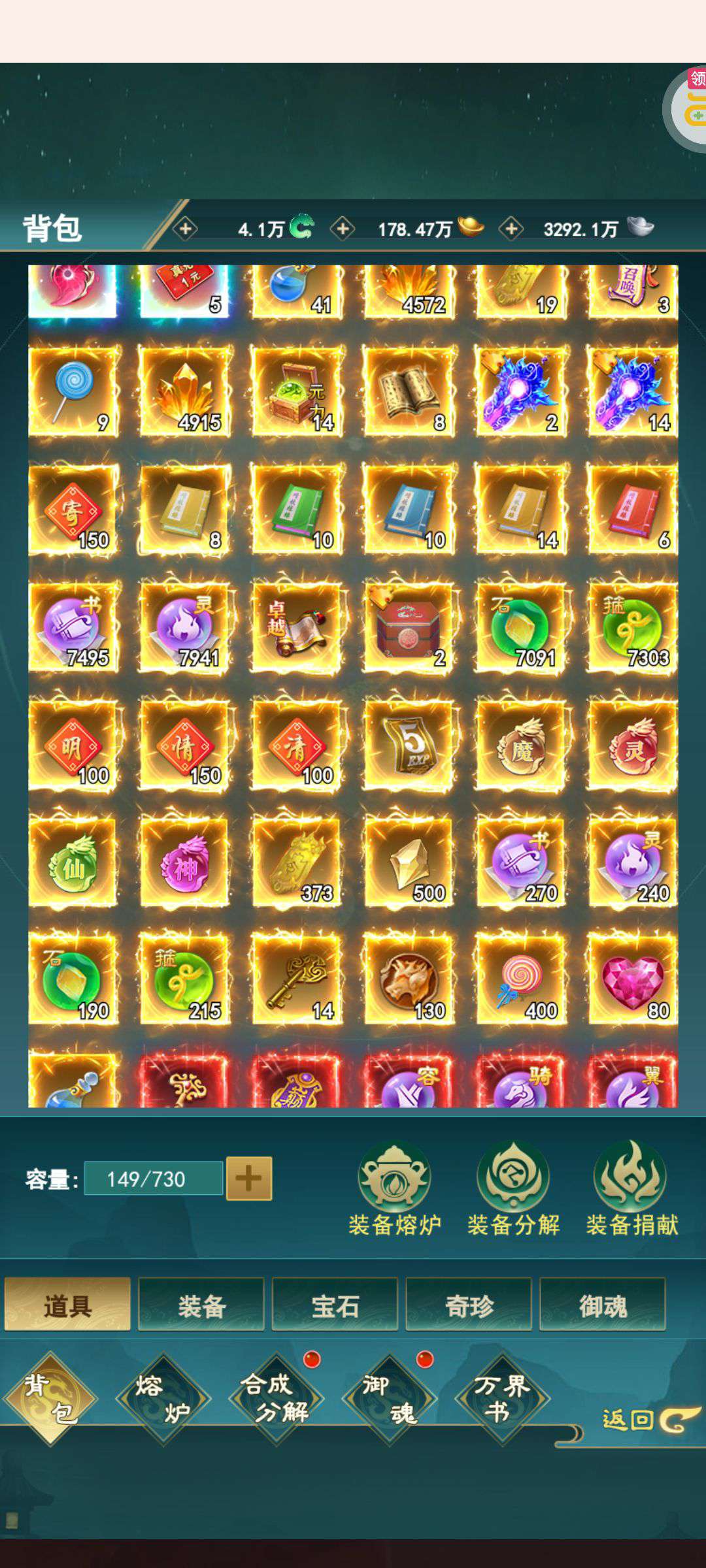The width and height of the screenshot is (706, 1568).
Task: Open the 合成分解 diamond menu
Action: pyautogui.click(x=277, y=1399)
